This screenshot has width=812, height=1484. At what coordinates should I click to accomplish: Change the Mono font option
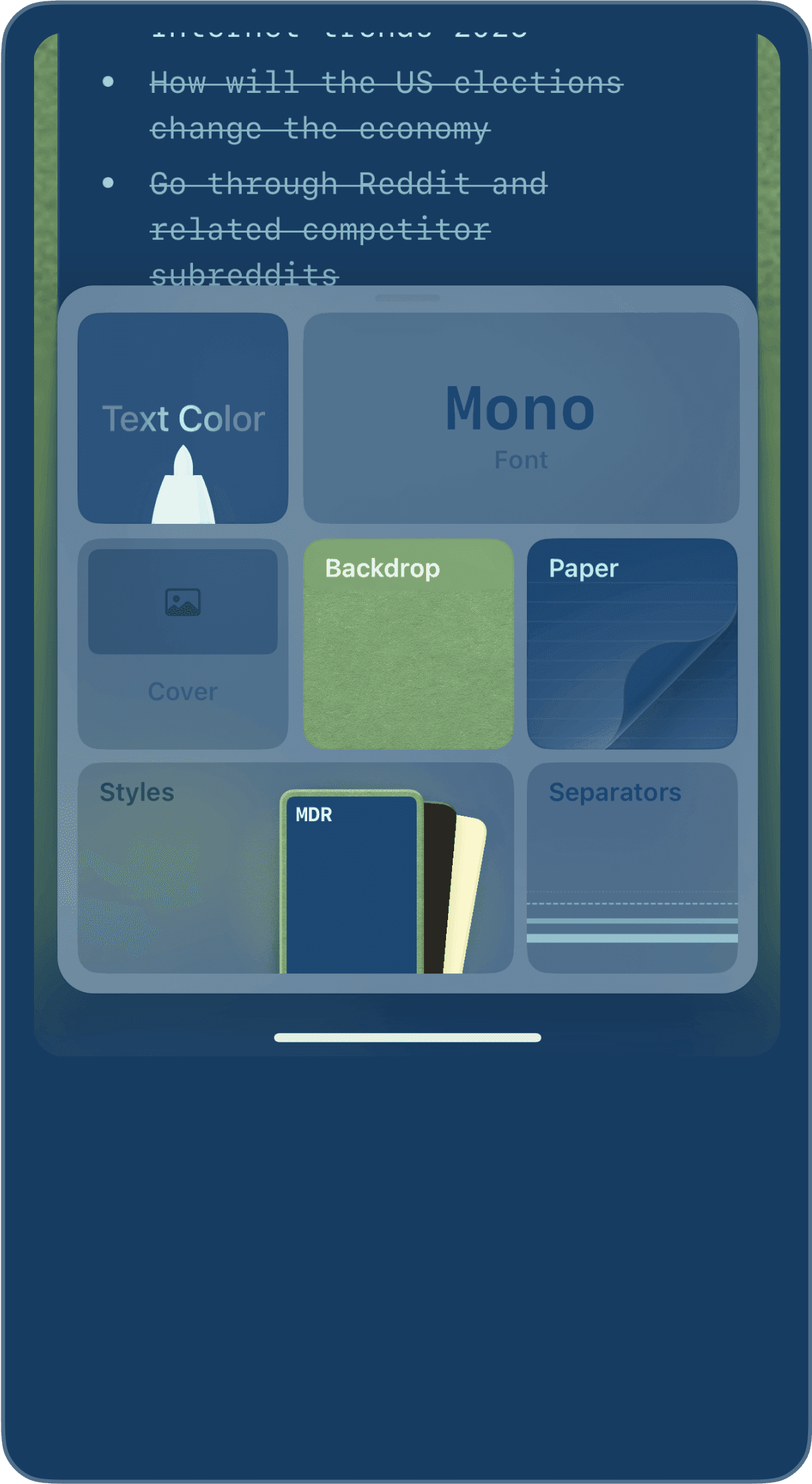[521, 418]
